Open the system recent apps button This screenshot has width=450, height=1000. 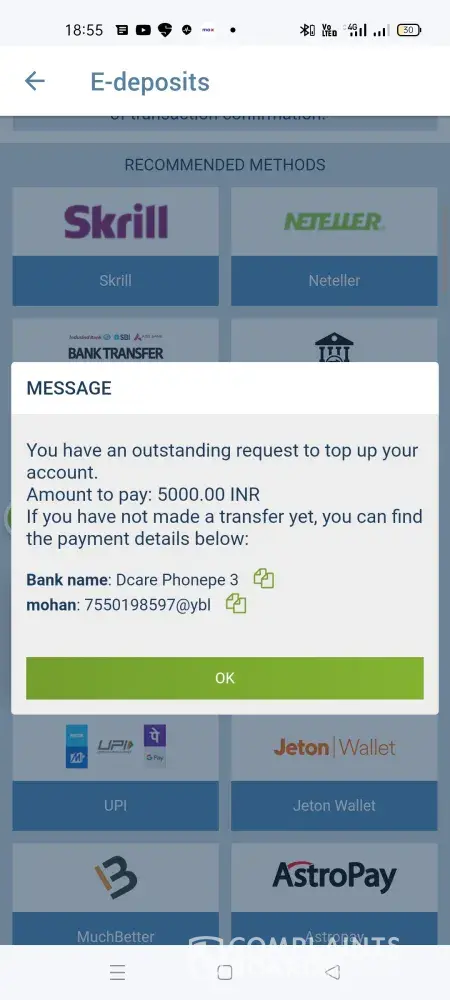(117, 972)
